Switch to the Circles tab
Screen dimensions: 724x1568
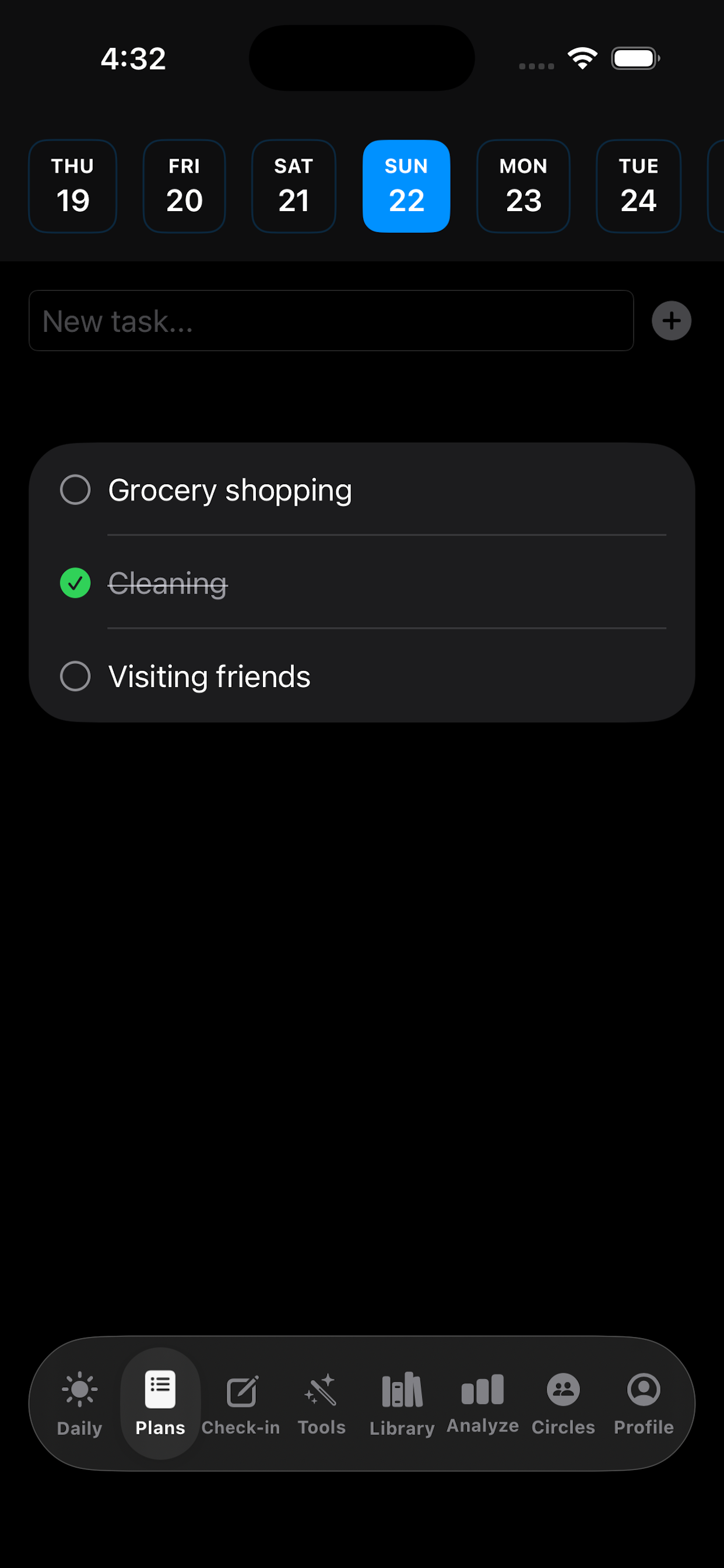pyautogui.click(x=563, y=1403)
